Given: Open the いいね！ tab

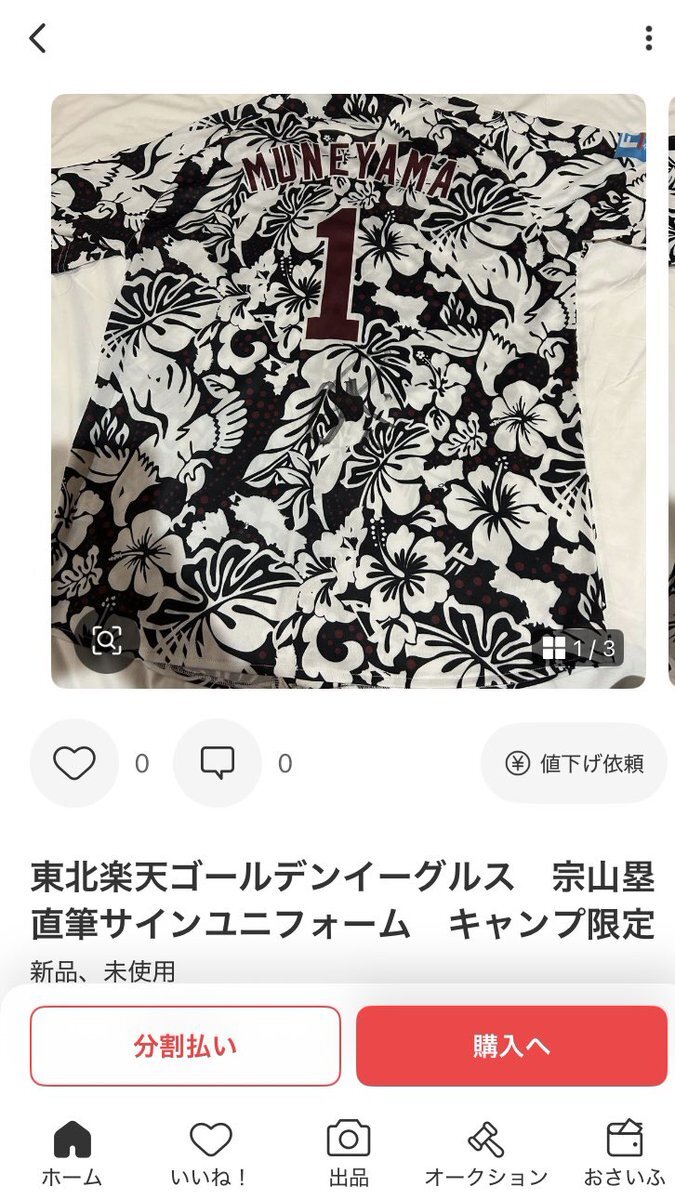Looking at the screenshot, I should [x=210, y=1152].
